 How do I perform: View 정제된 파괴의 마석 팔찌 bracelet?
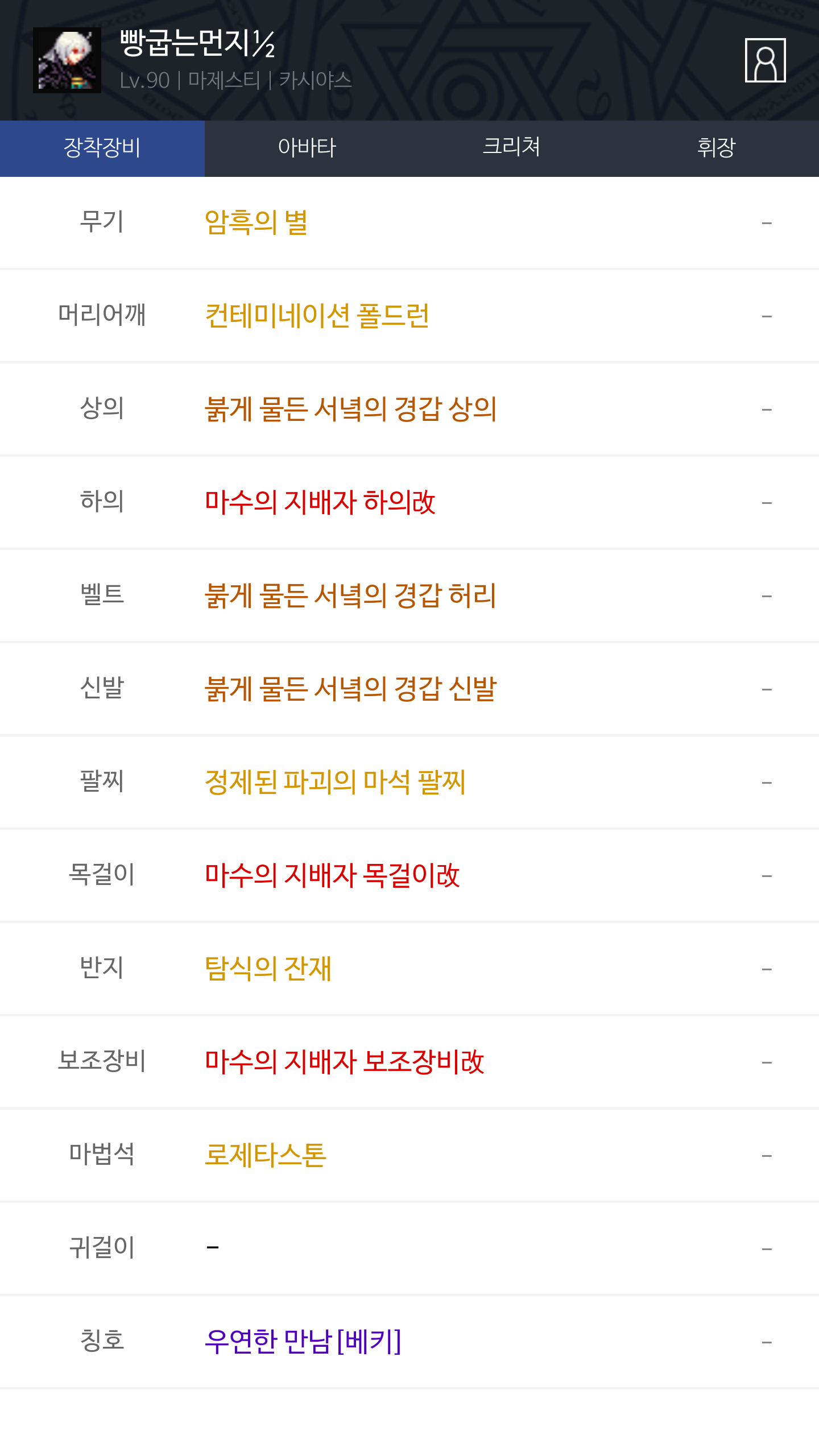pyautogui.click(x=336, y=782)
